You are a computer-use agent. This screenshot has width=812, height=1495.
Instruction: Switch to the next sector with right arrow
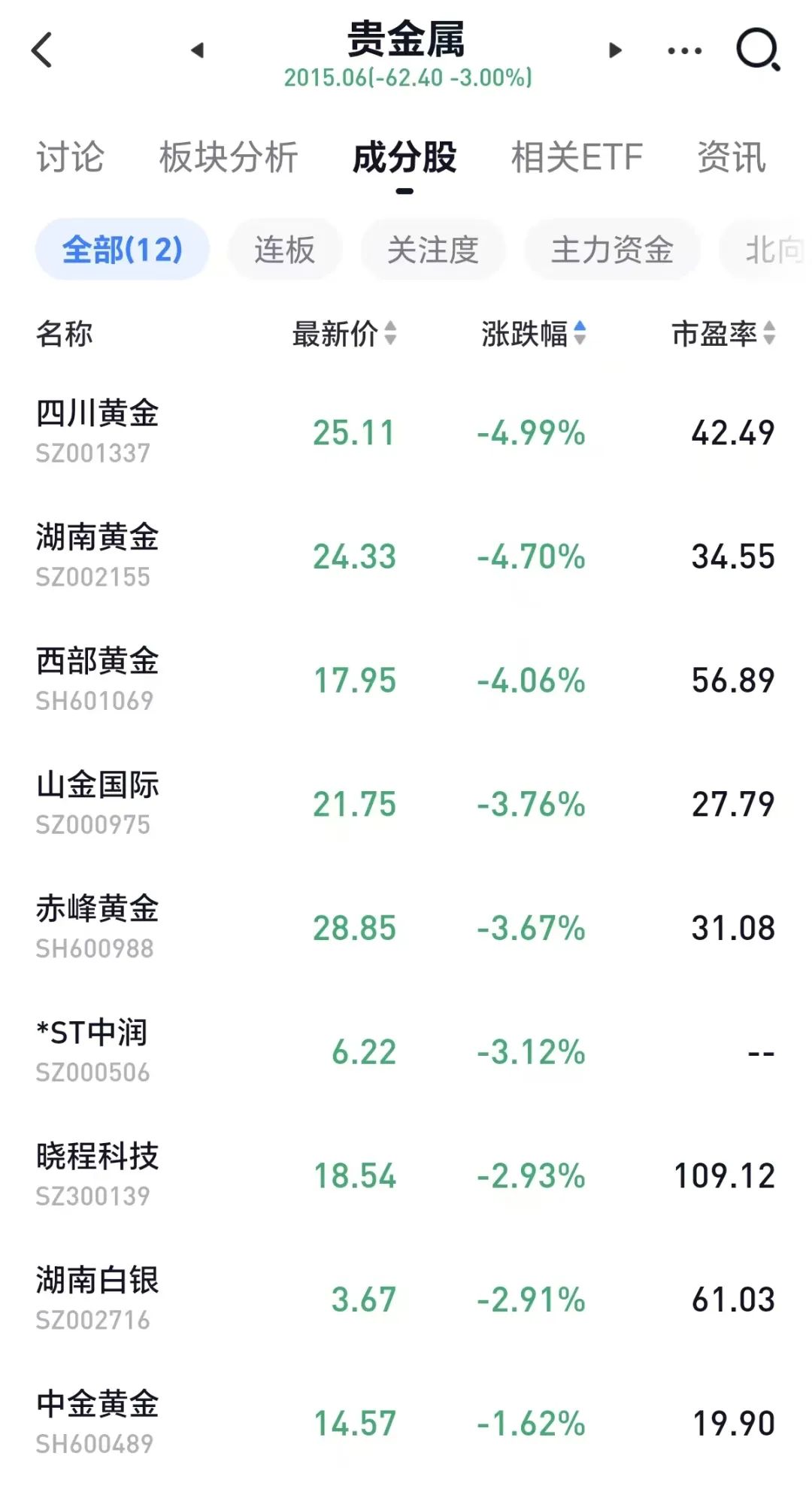[x=615, y=50]
